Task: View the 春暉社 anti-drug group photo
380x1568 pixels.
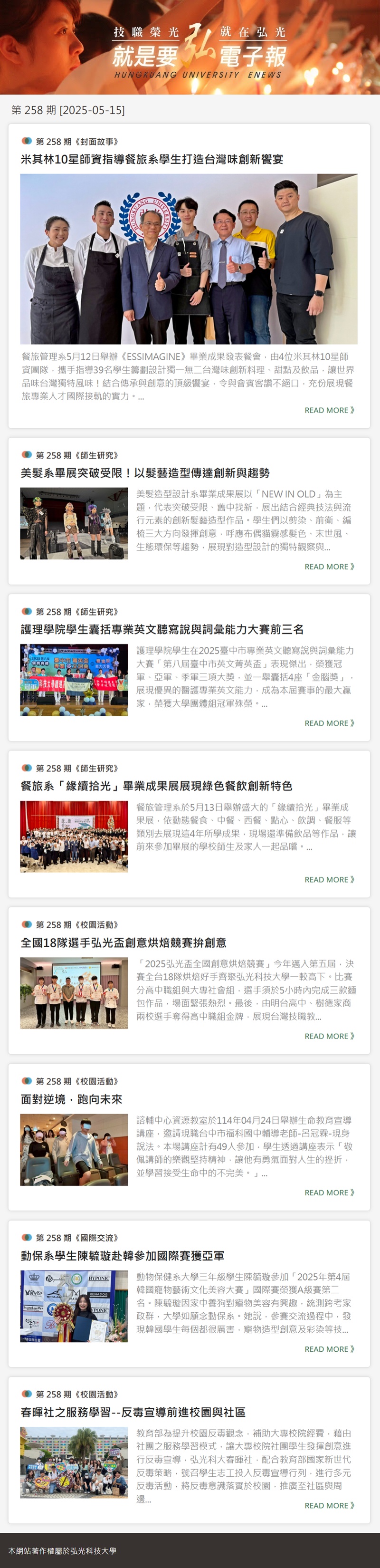Action: 74,1462
